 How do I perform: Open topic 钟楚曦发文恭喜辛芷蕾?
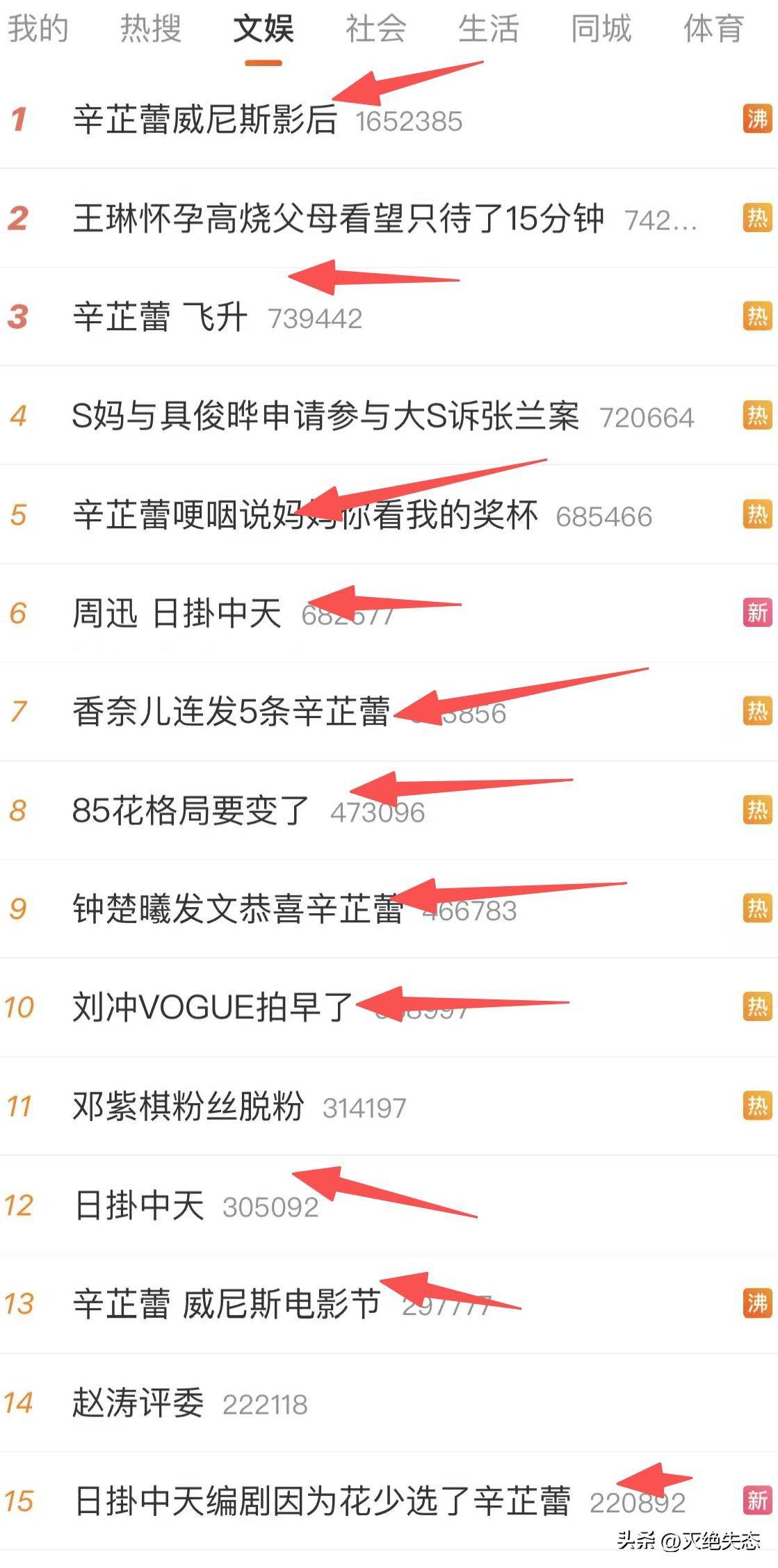coord(237,910)
